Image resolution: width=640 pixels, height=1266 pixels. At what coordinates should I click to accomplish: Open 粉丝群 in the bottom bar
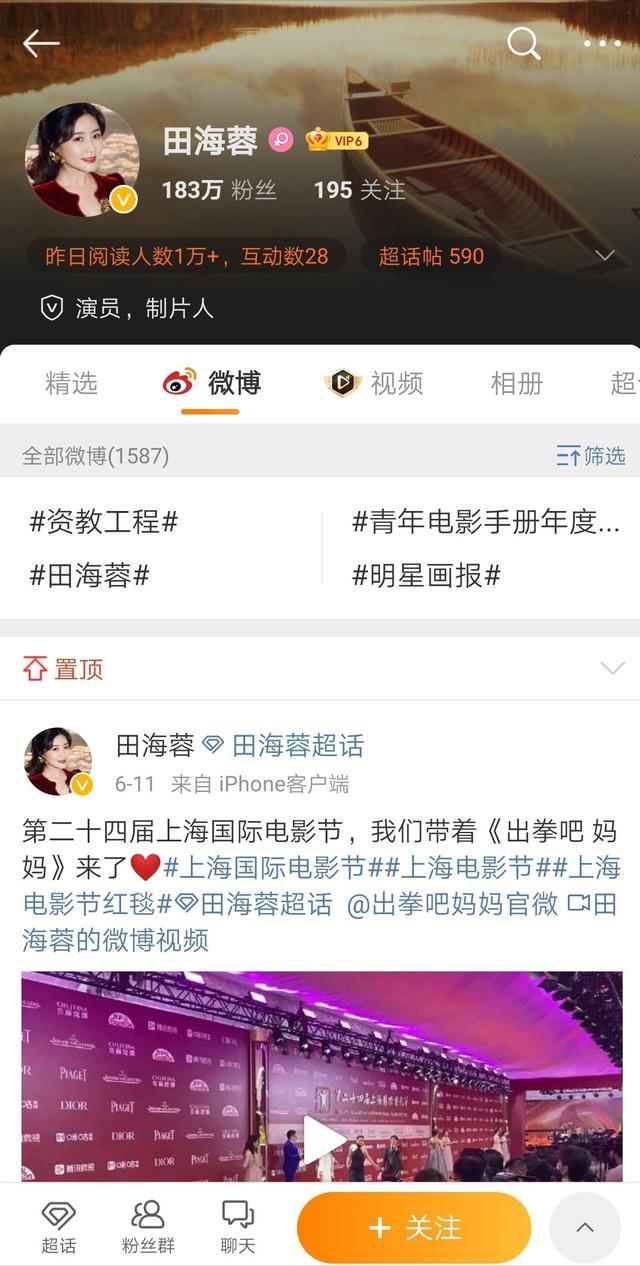[148, 1227]
